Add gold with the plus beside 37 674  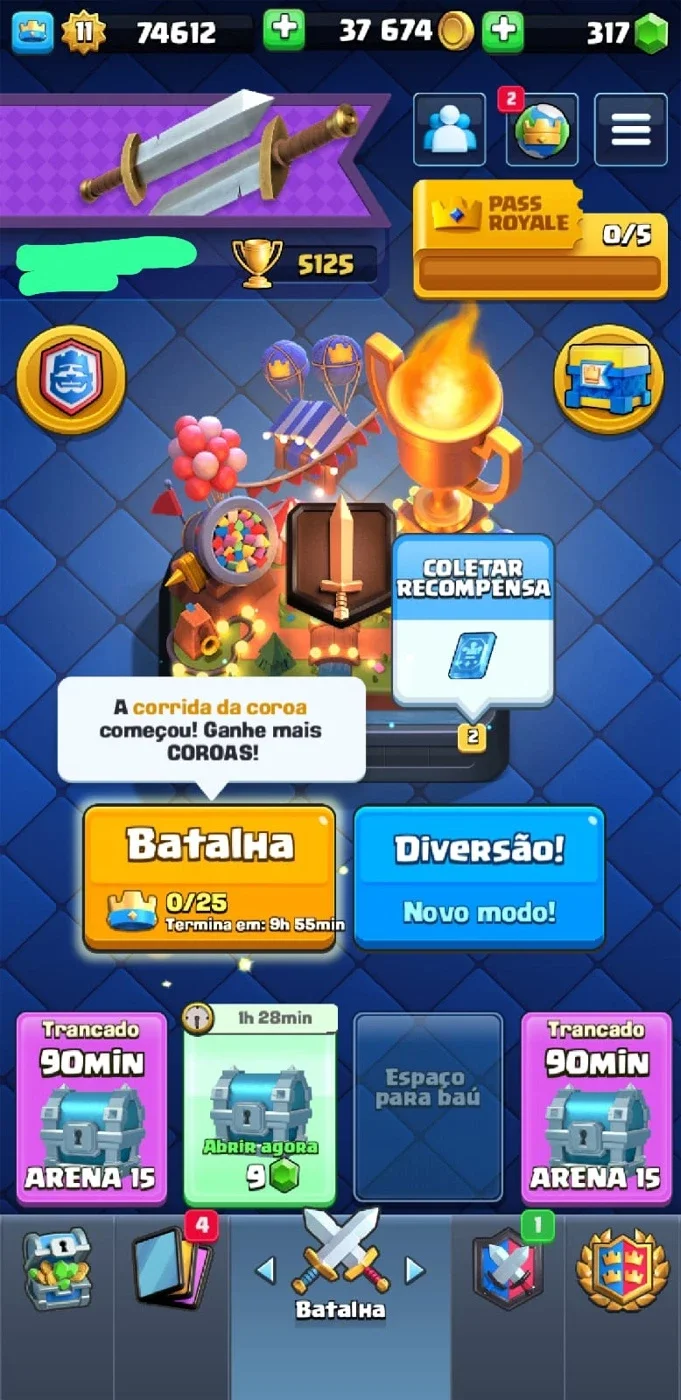pos(503,31)
